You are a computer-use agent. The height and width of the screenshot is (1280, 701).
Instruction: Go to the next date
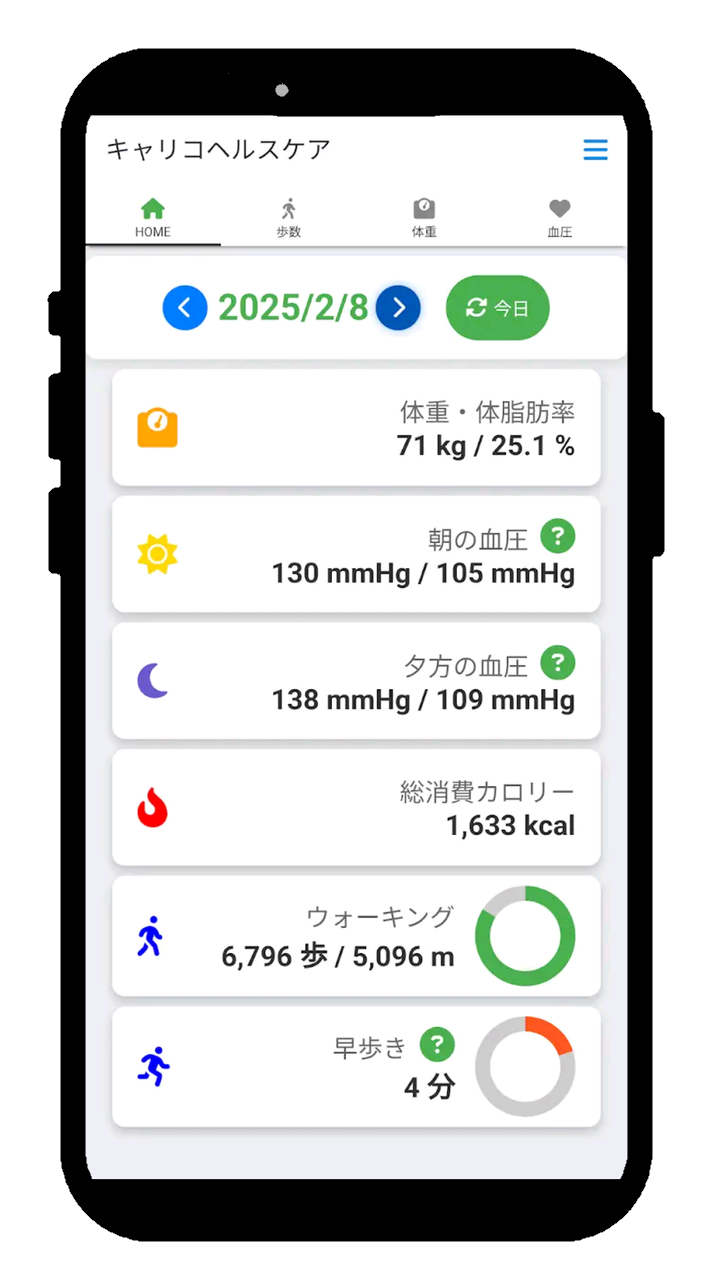(398, 308)
